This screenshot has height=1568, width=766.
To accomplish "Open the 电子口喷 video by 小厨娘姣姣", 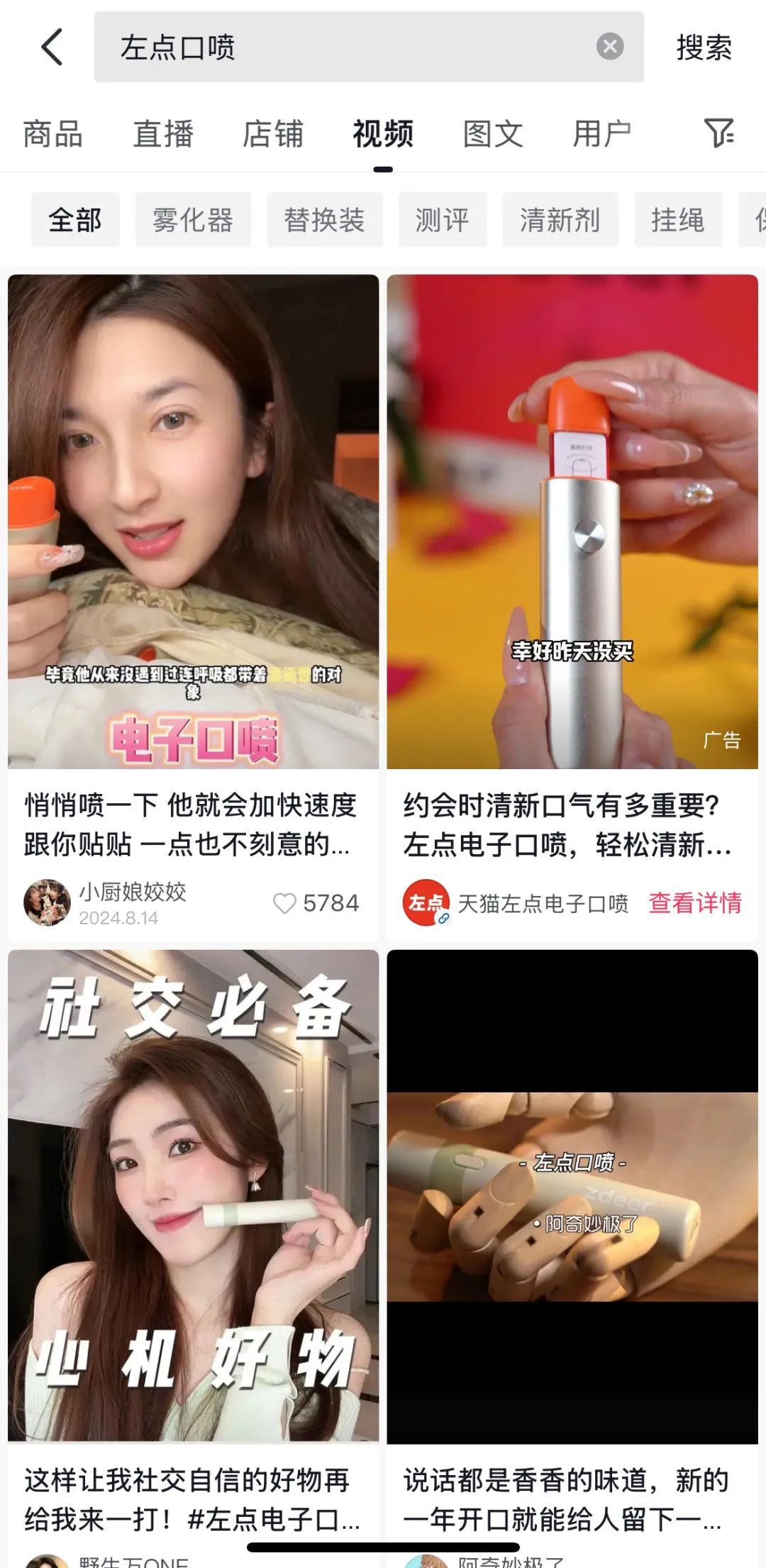I will coord(193,522).
